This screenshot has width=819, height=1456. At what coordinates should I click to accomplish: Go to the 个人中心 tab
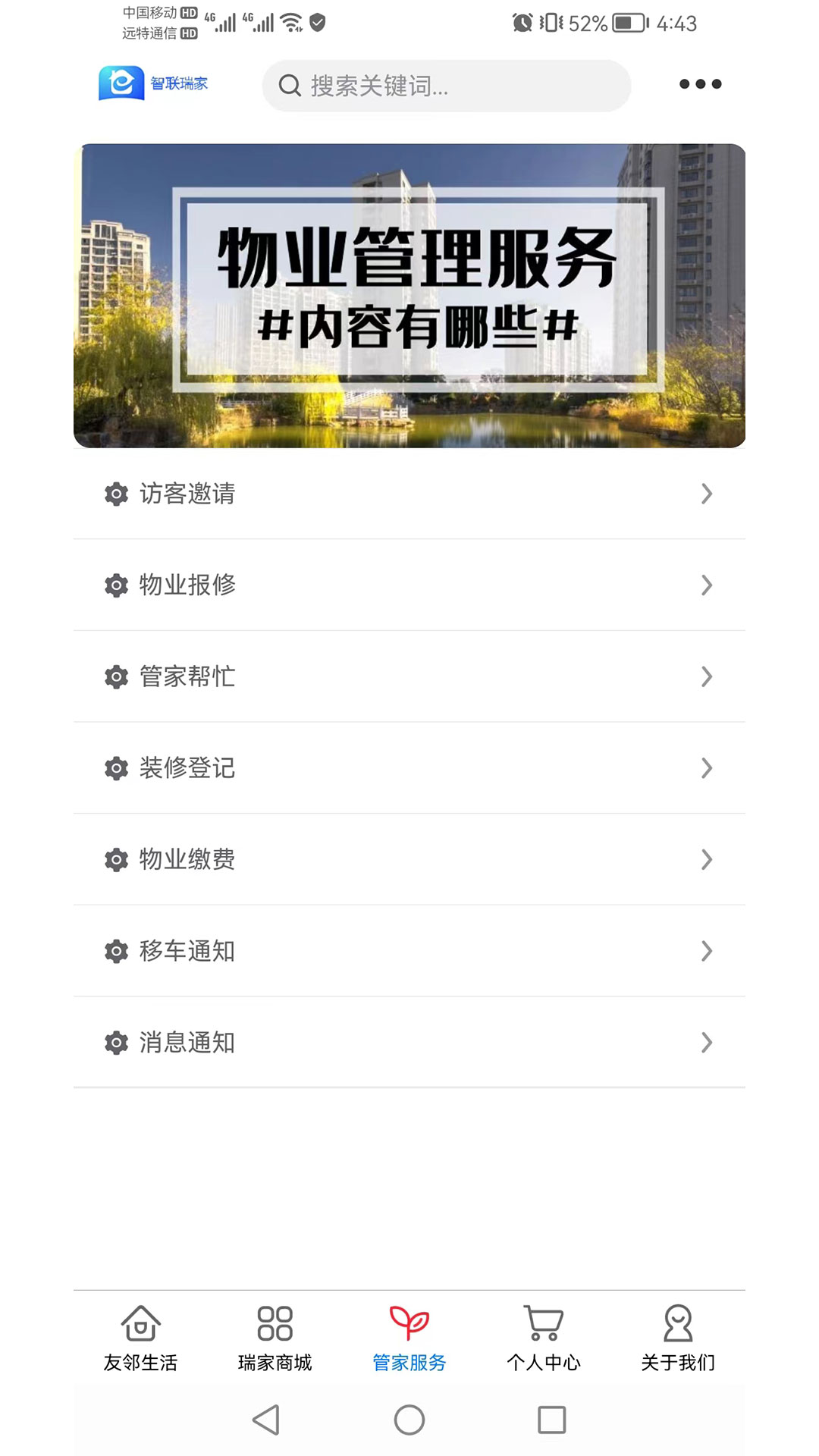(544, 1339)
